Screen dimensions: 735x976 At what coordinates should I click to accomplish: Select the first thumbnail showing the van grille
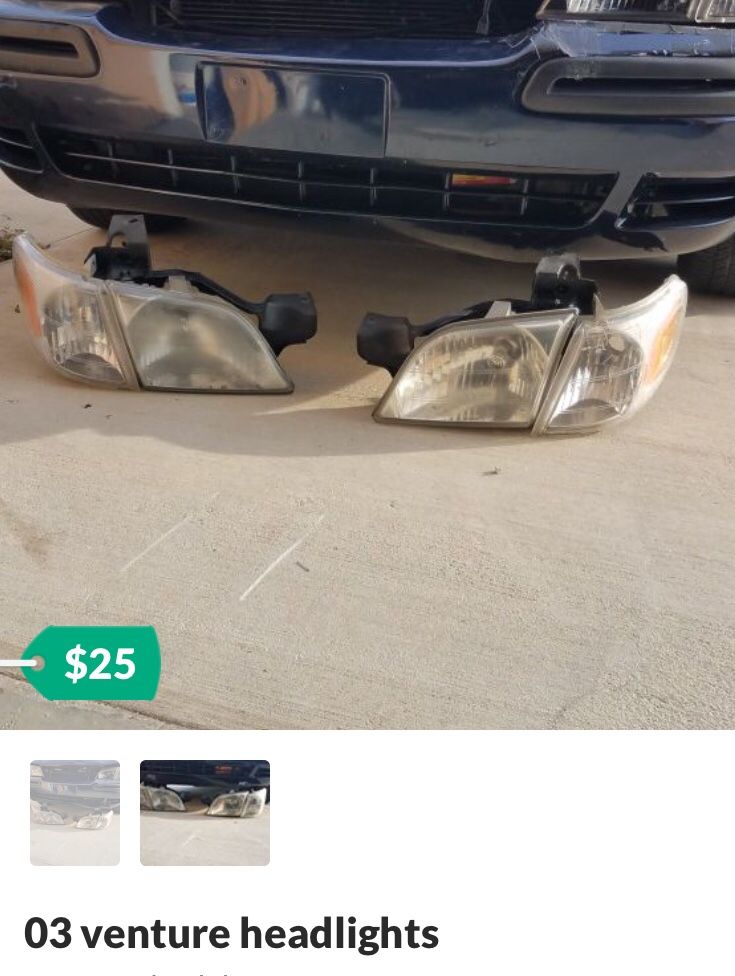(x=74, y=813)
